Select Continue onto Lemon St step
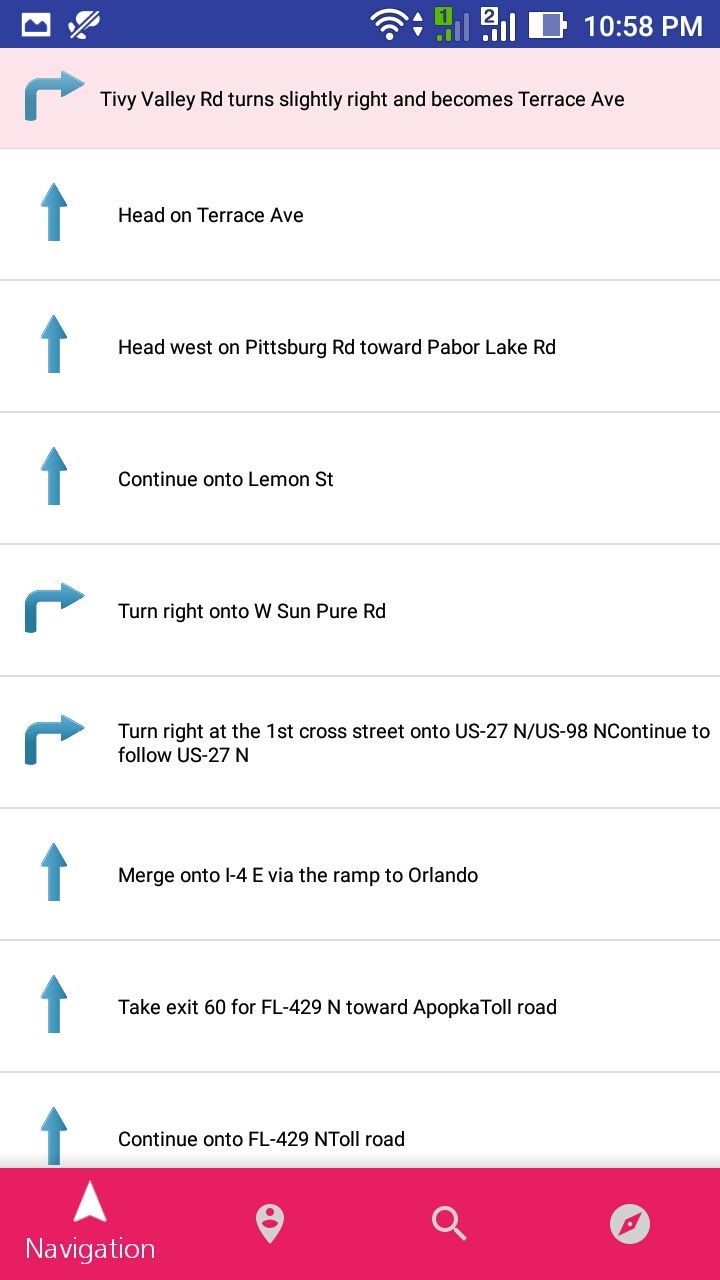Viewport: 720px width, 1280px height. point(360,479)
